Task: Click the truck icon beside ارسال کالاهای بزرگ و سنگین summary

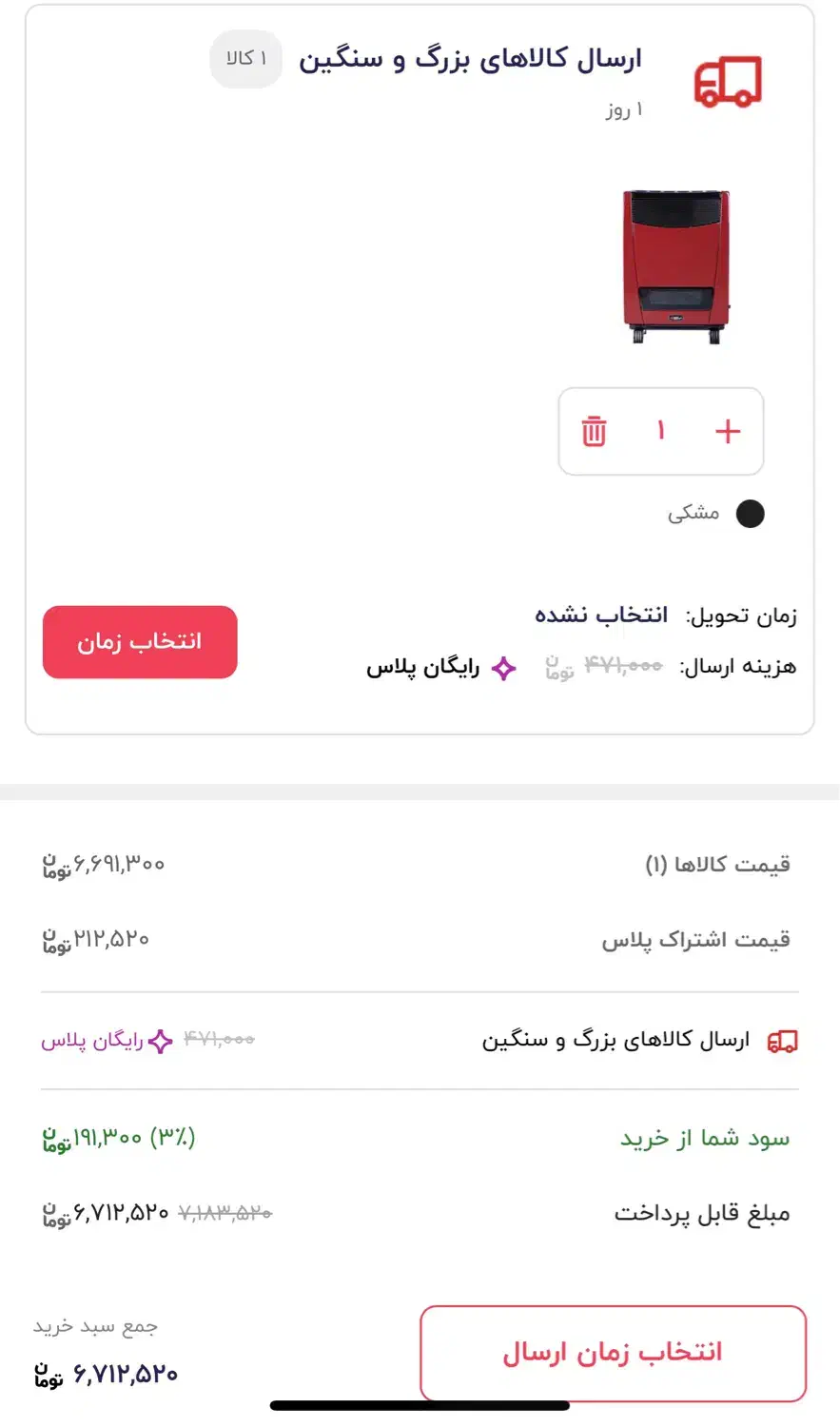Action: pos(782,1040)
